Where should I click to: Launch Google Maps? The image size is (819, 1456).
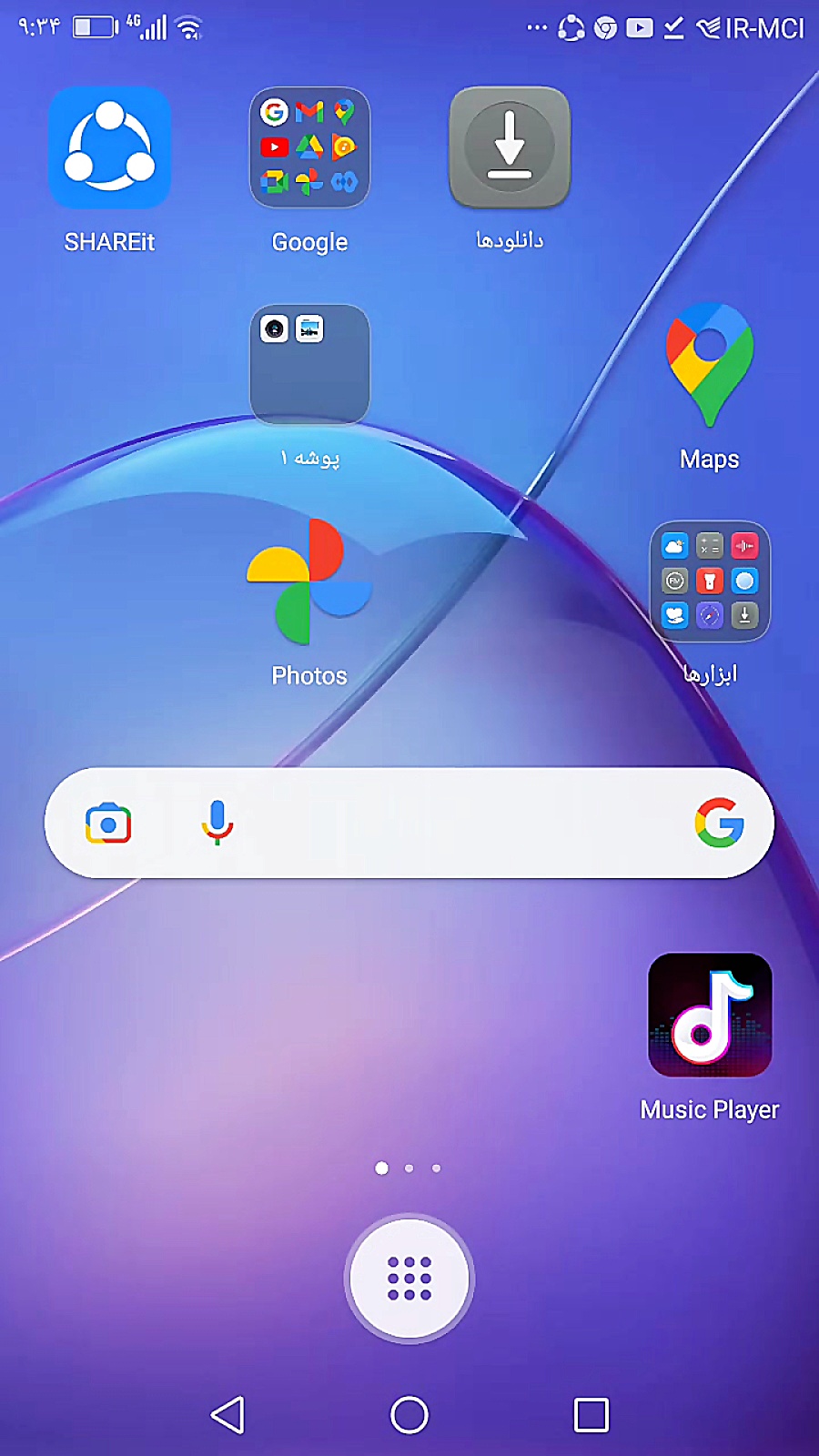710,366
